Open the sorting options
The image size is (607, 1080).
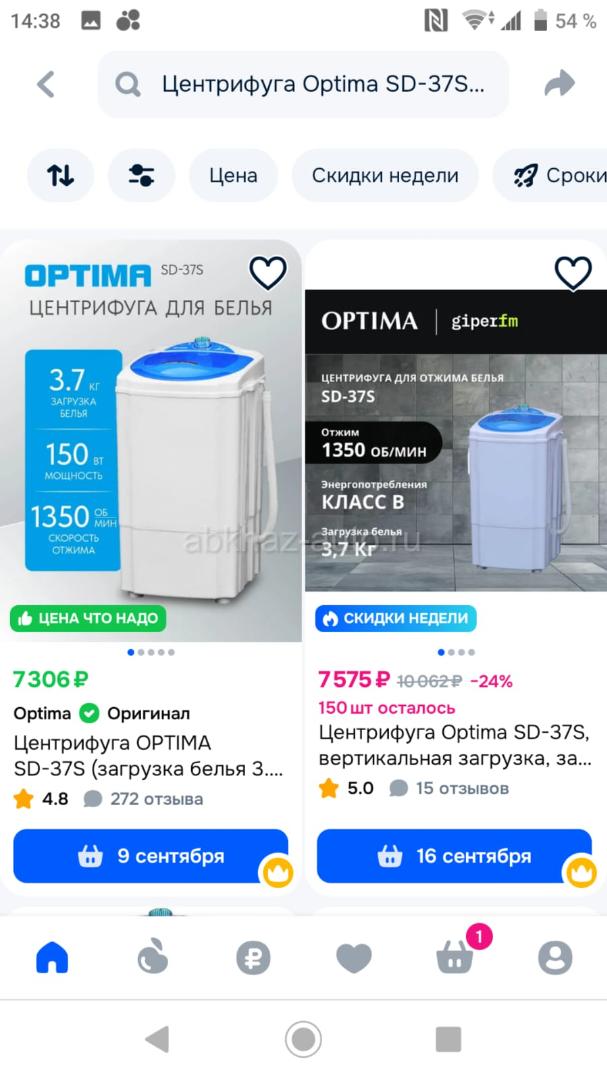tap(60, 176)
